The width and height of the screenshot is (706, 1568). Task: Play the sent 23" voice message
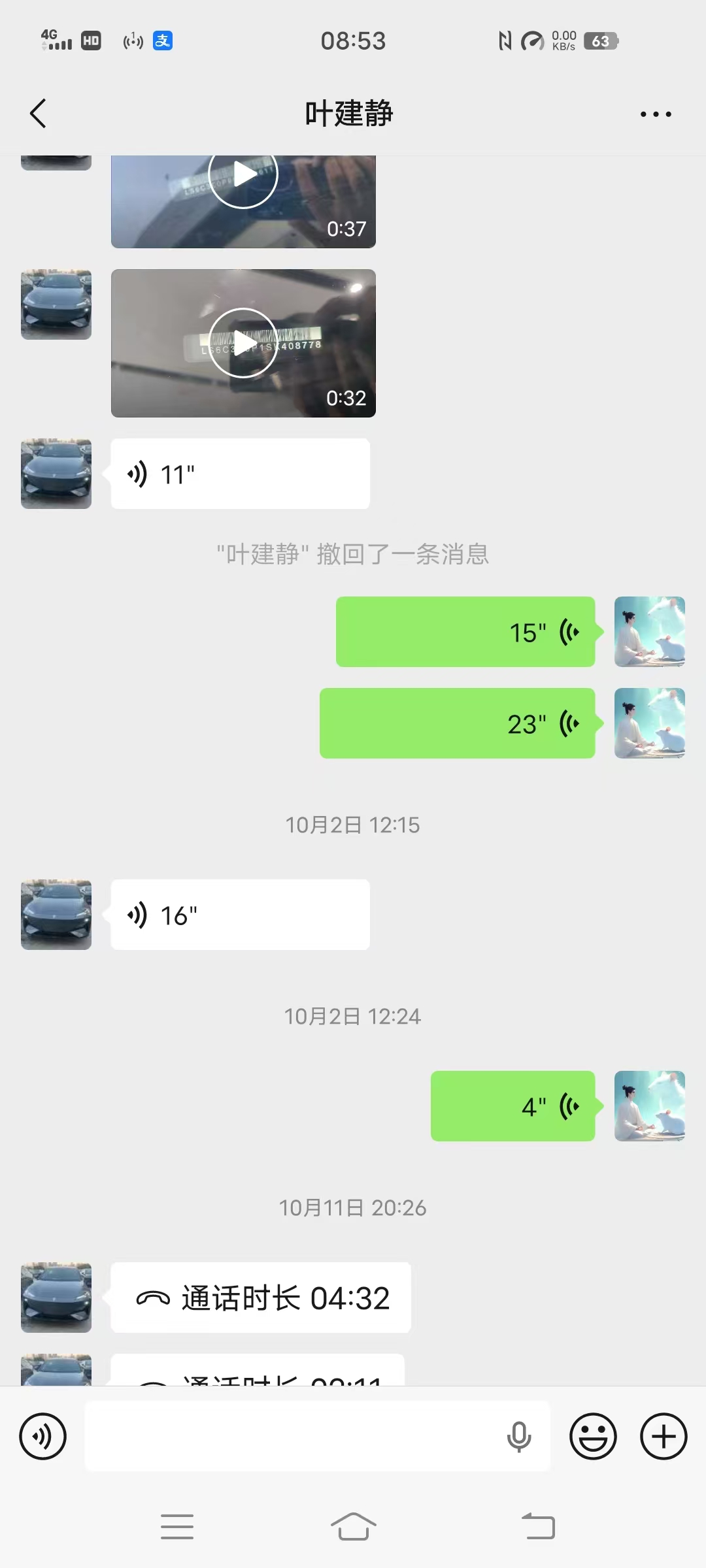(457, 723)
